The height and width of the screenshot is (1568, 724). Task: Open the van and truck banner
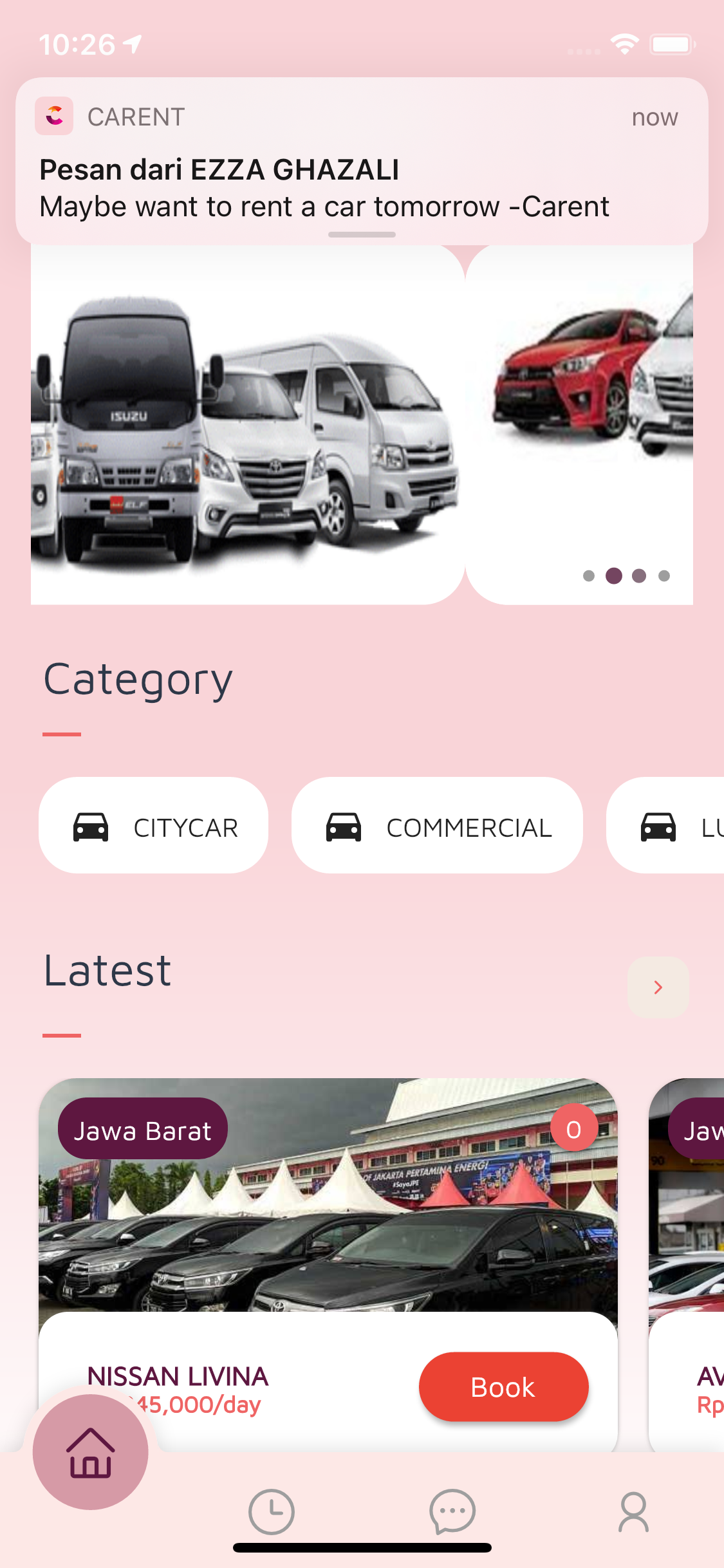[248, 425]
